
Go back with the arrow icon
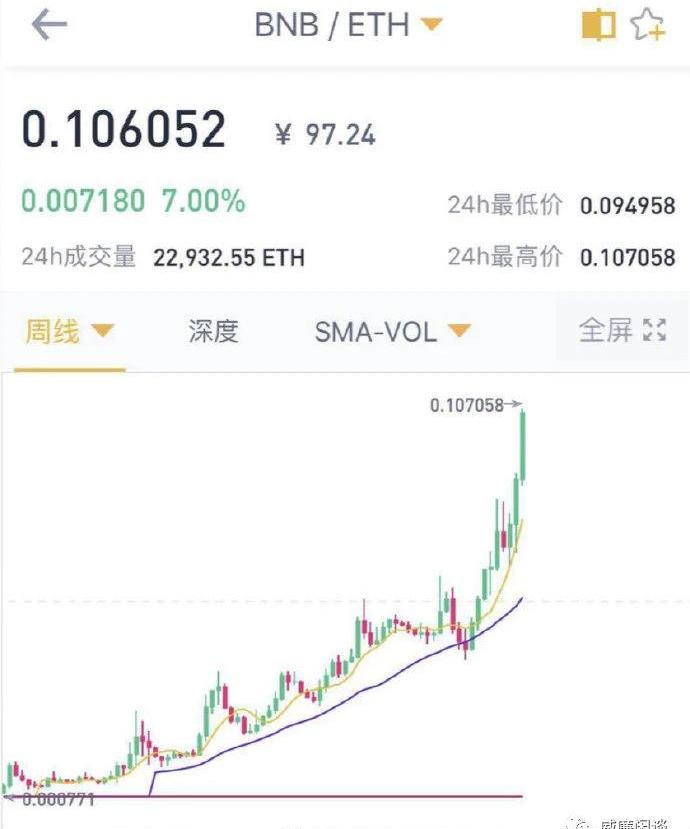click(x=49, y=25)
